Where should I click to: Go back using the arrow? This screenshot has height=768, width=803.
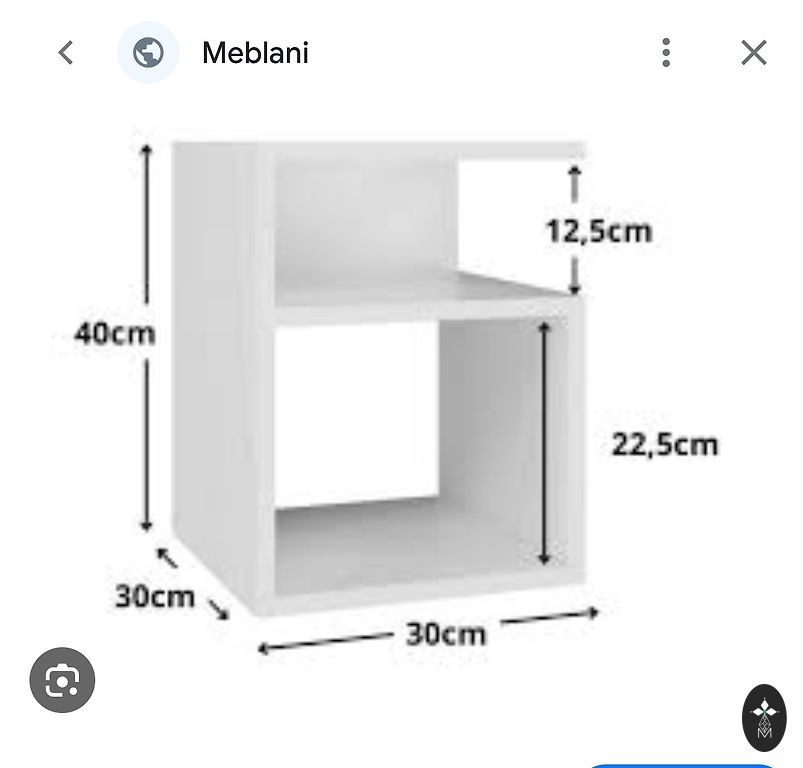pos(66,52)
